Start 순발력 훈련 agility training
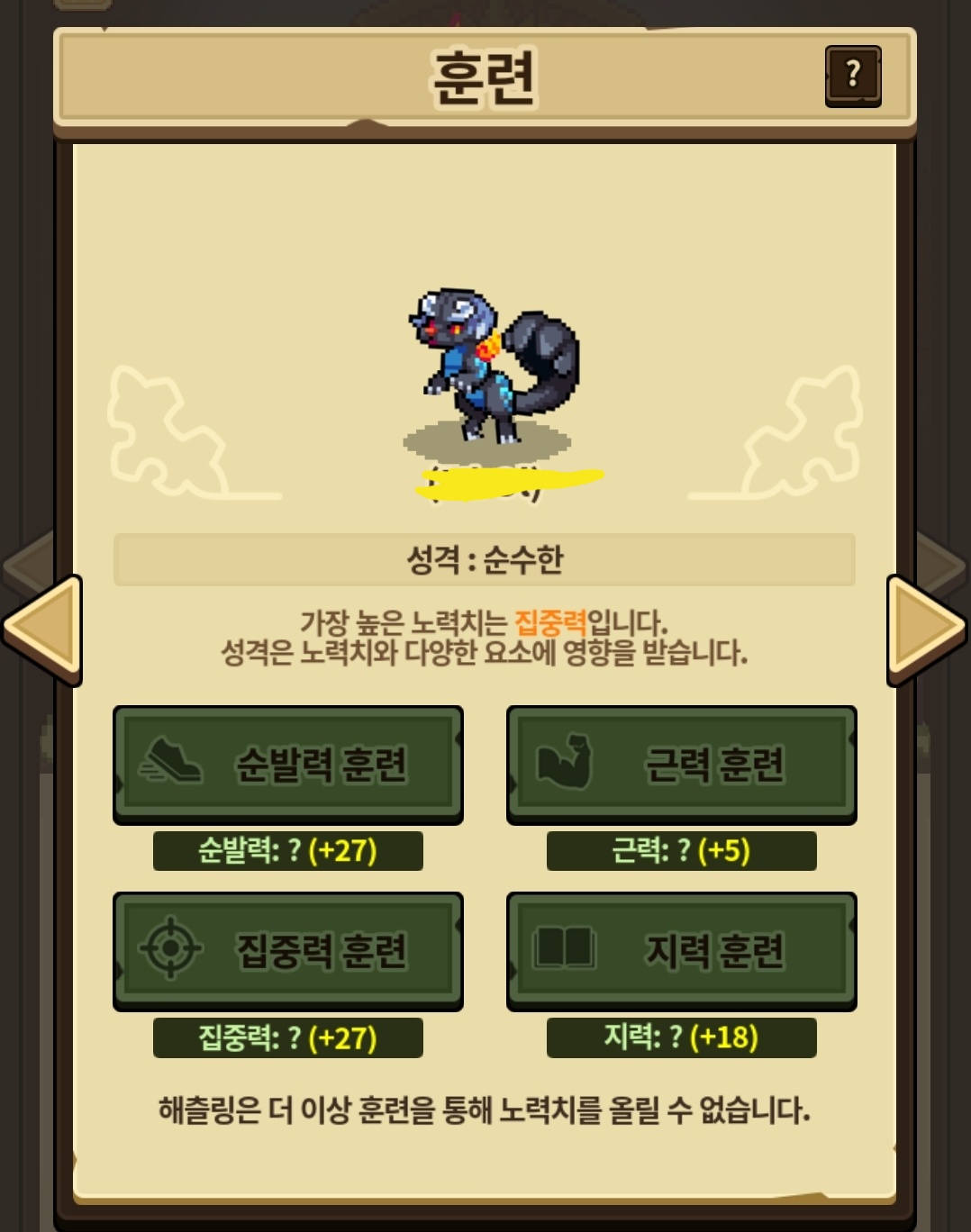The image size is (971, 1232). [287, 764]
